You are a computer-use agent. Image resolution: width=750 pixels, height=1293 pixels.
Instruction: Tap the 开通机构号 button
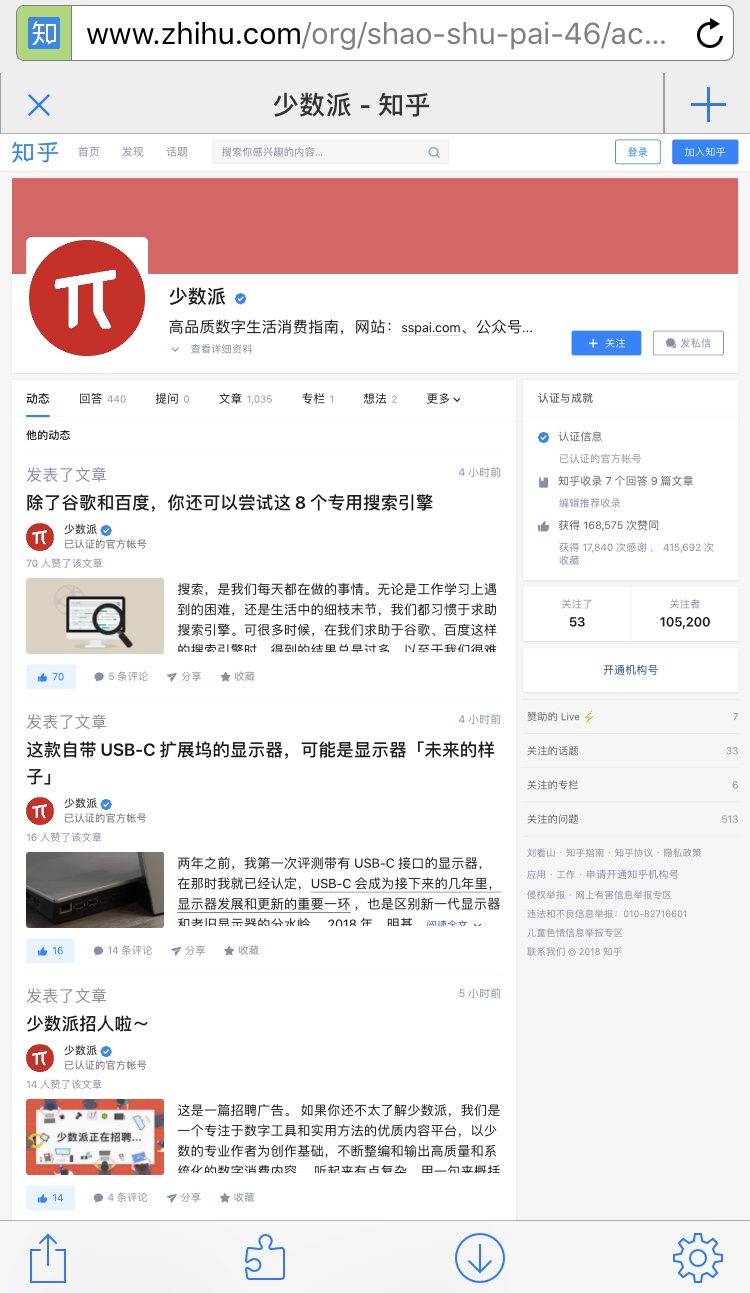coord(630,670)
